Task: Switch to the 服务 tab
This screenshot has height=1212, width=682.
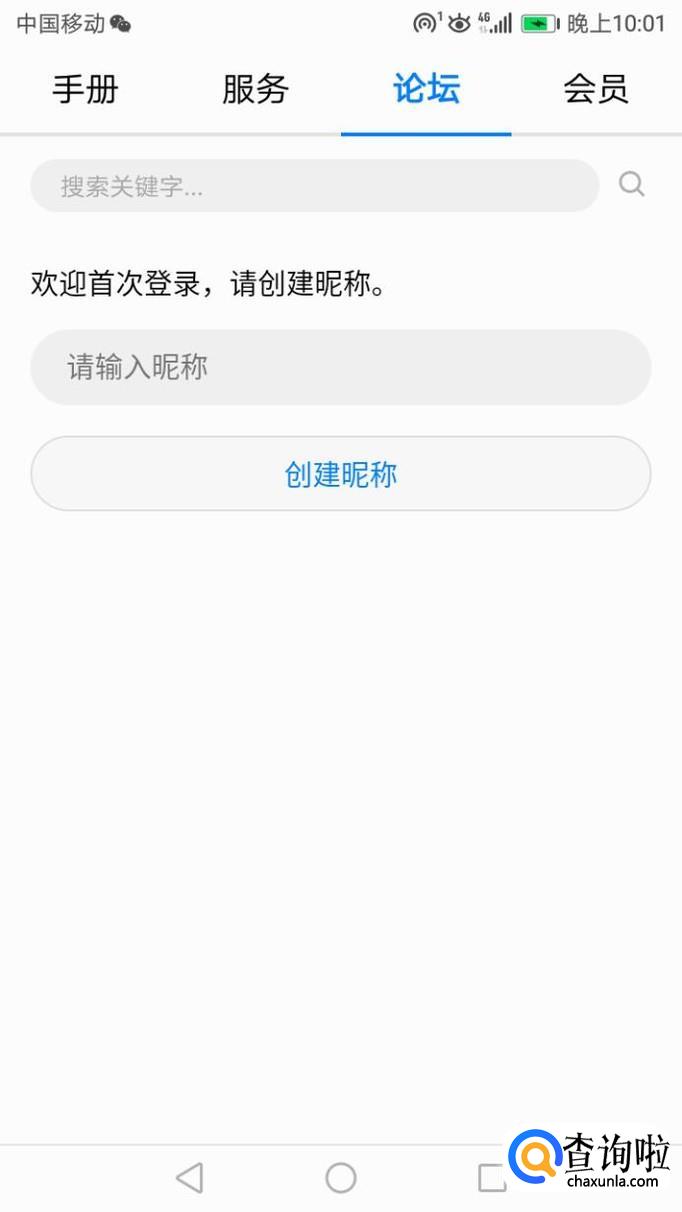Action: pos(256,90)
